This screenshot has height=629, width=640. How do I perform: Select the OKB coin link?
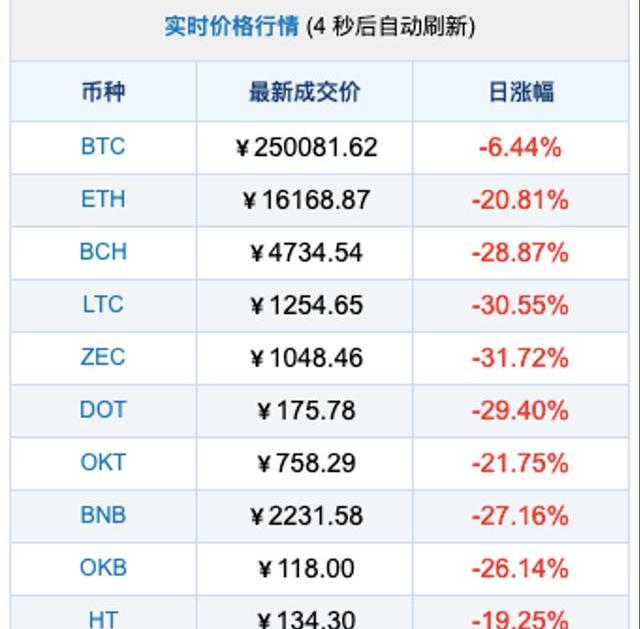(x=103, y=568)
